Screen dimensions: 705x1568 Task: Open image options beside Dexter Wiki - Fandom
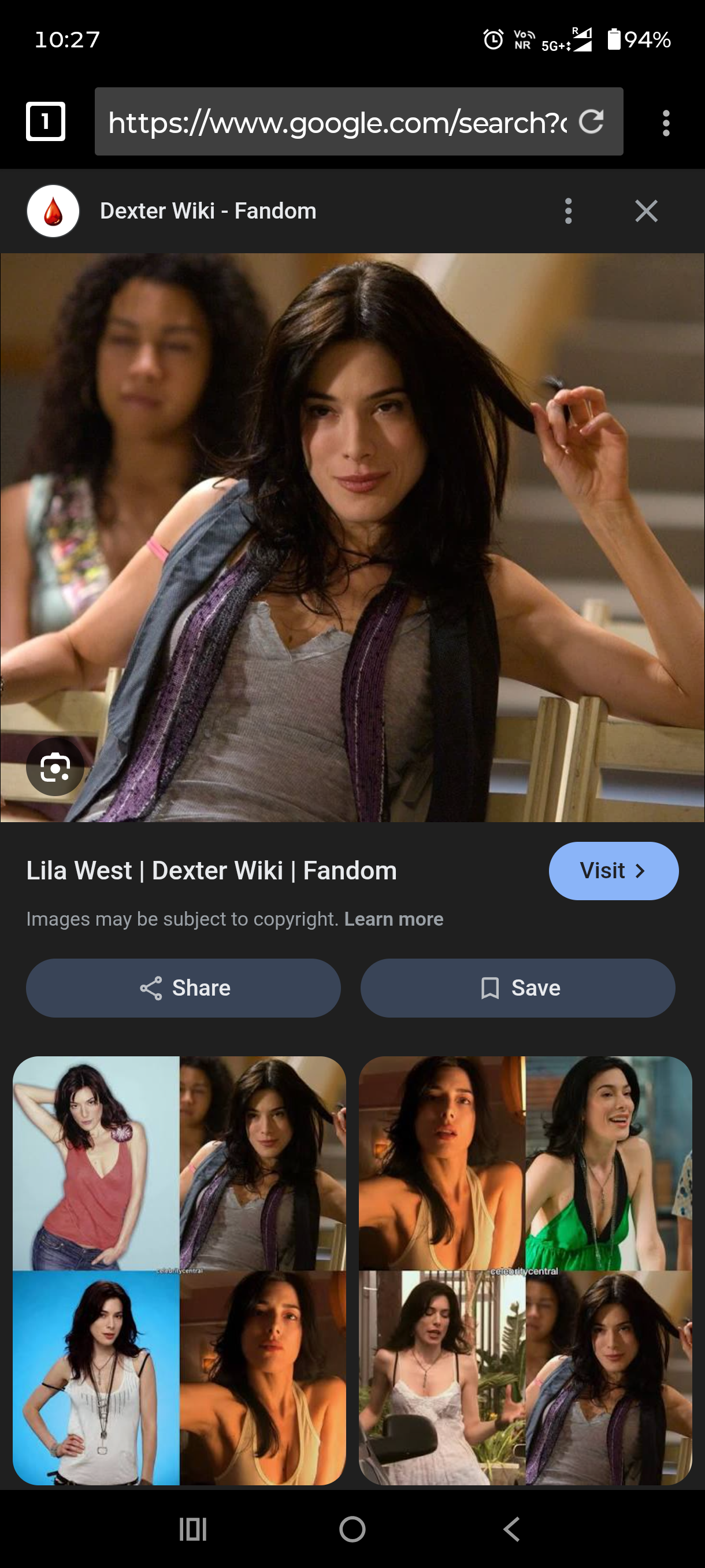tap(568, 211)
